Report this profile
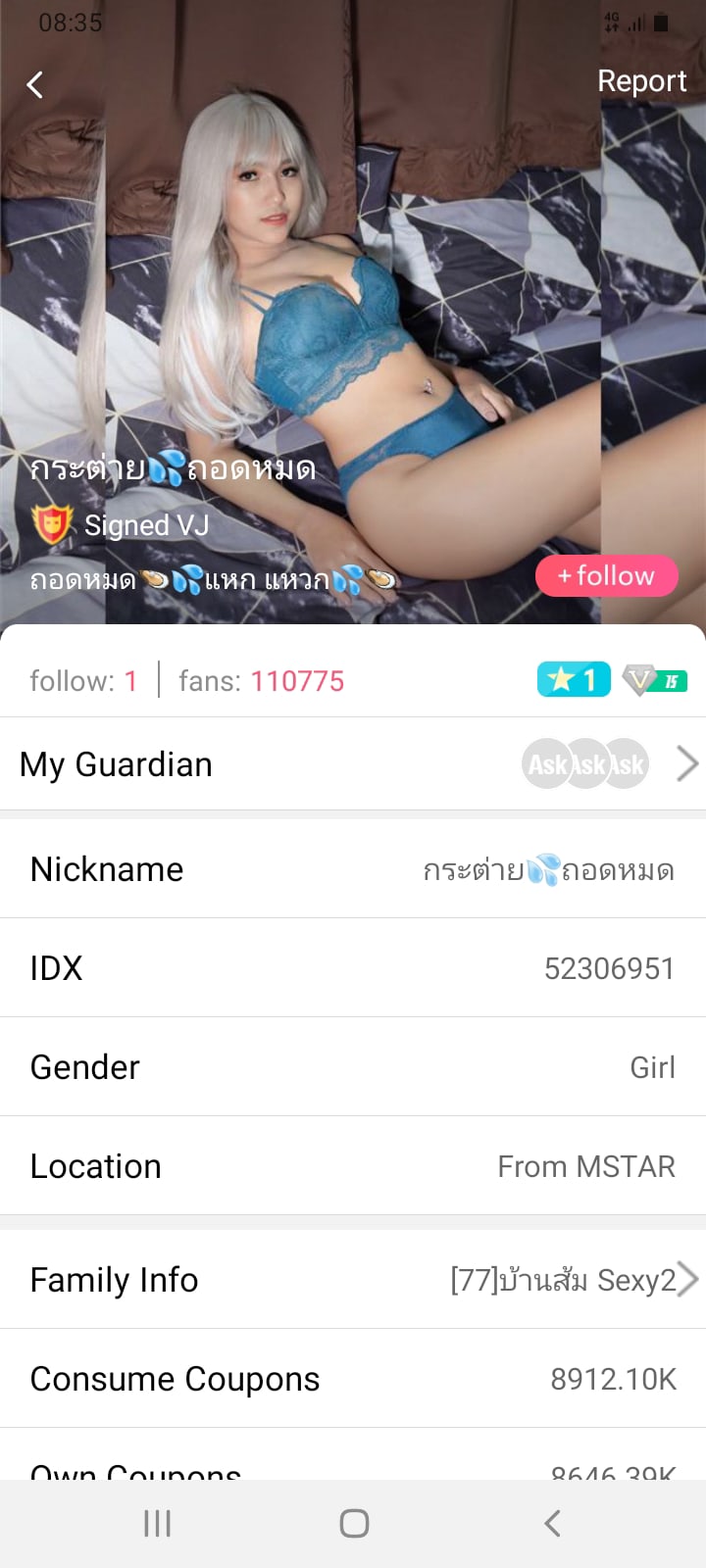Viewport: 706px width, 1568px height. (x=641, y=81)
